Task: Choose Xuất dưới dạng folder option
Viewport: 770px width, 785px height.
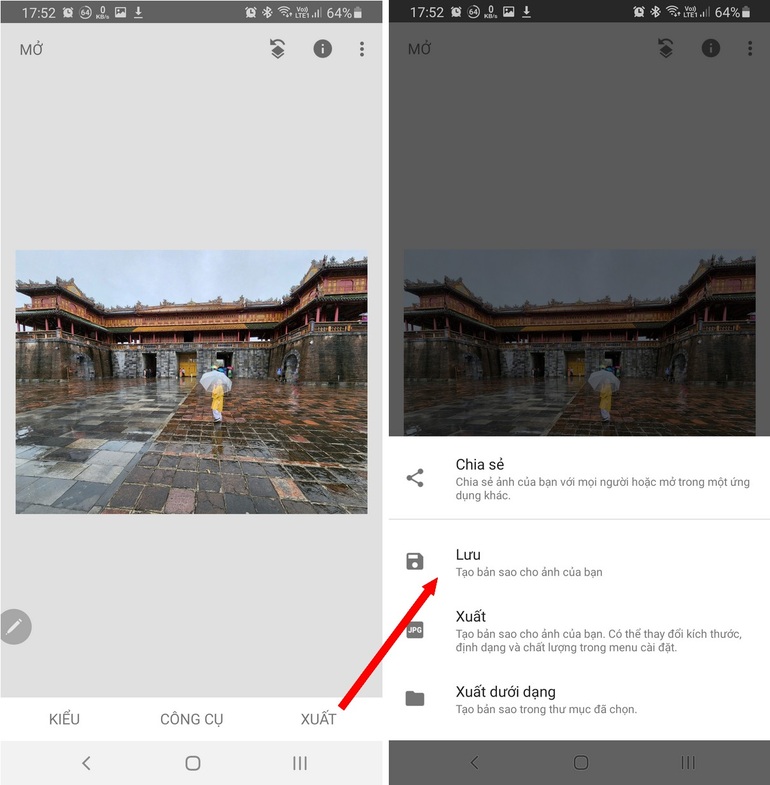Action: pyautogui.click(x=580, y=699)
